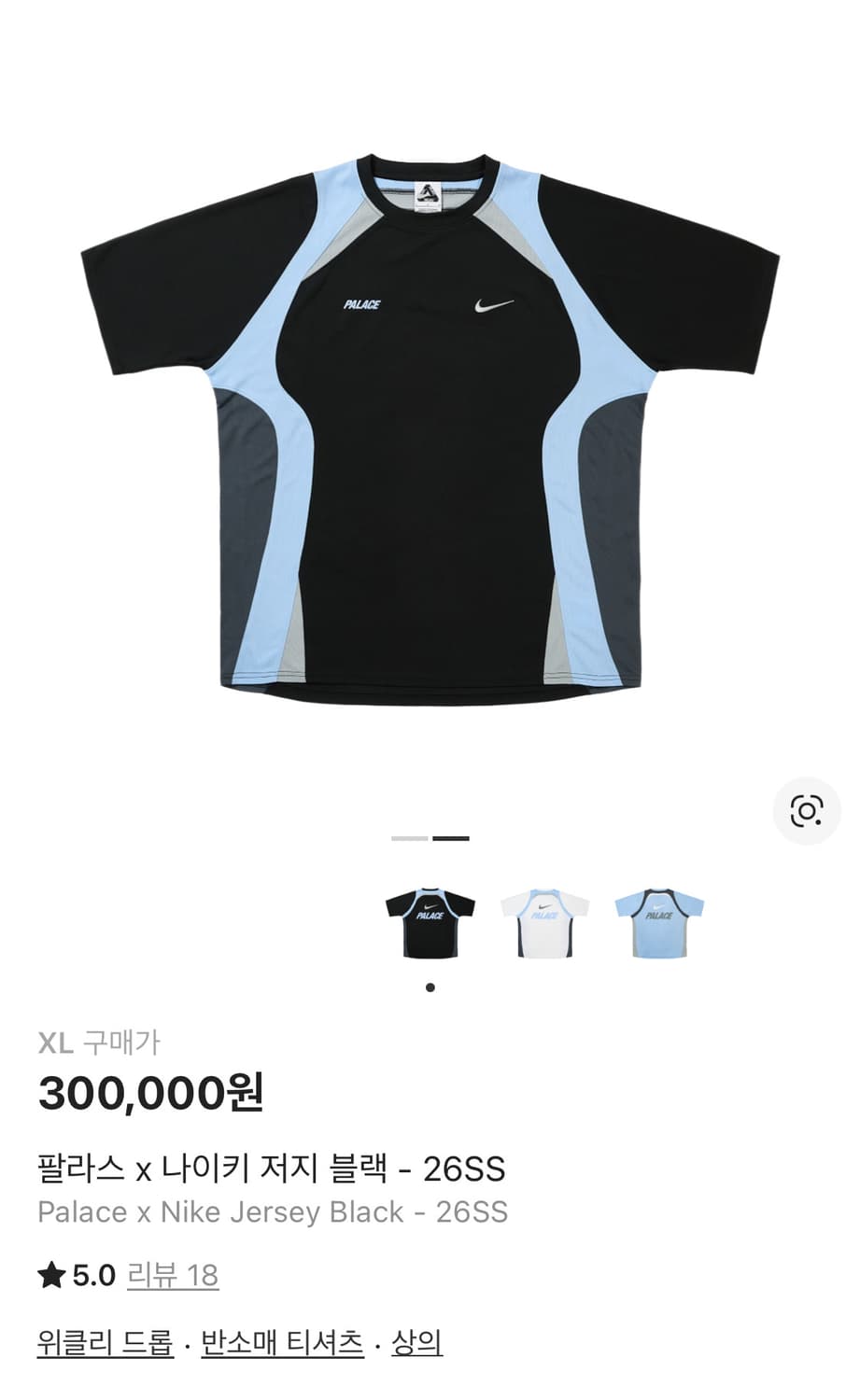Click the Nike swoosh on the jersey
860x1400 pixels.
point(493,303)
